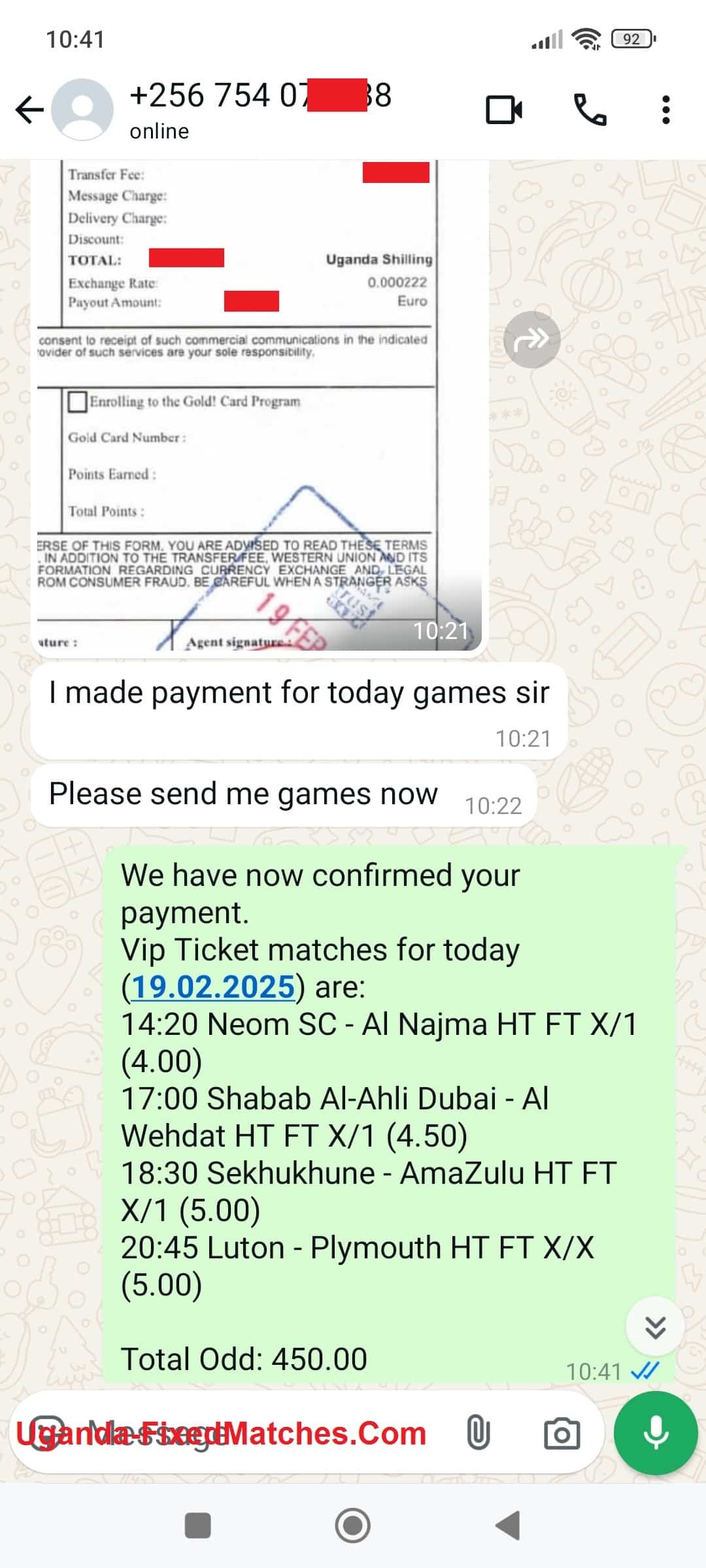Record a voice message
Image resolution: width=706 pixels, height=1568 pixels.
click(656, 1433)
